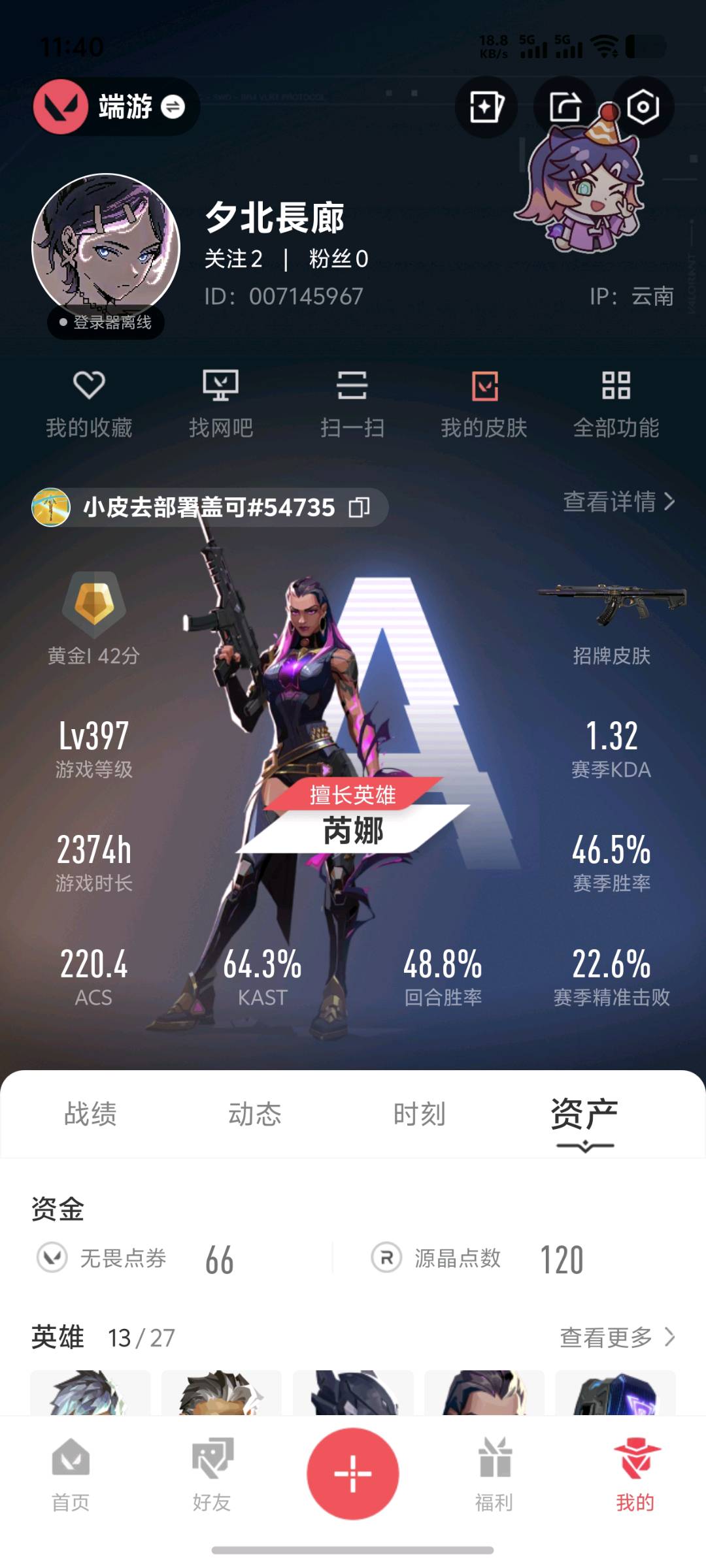Viewport: 706px width, 1568px height.
Task: Open the sparkle card icon at top
Action: pyautogui.click(x=486, y=106)
